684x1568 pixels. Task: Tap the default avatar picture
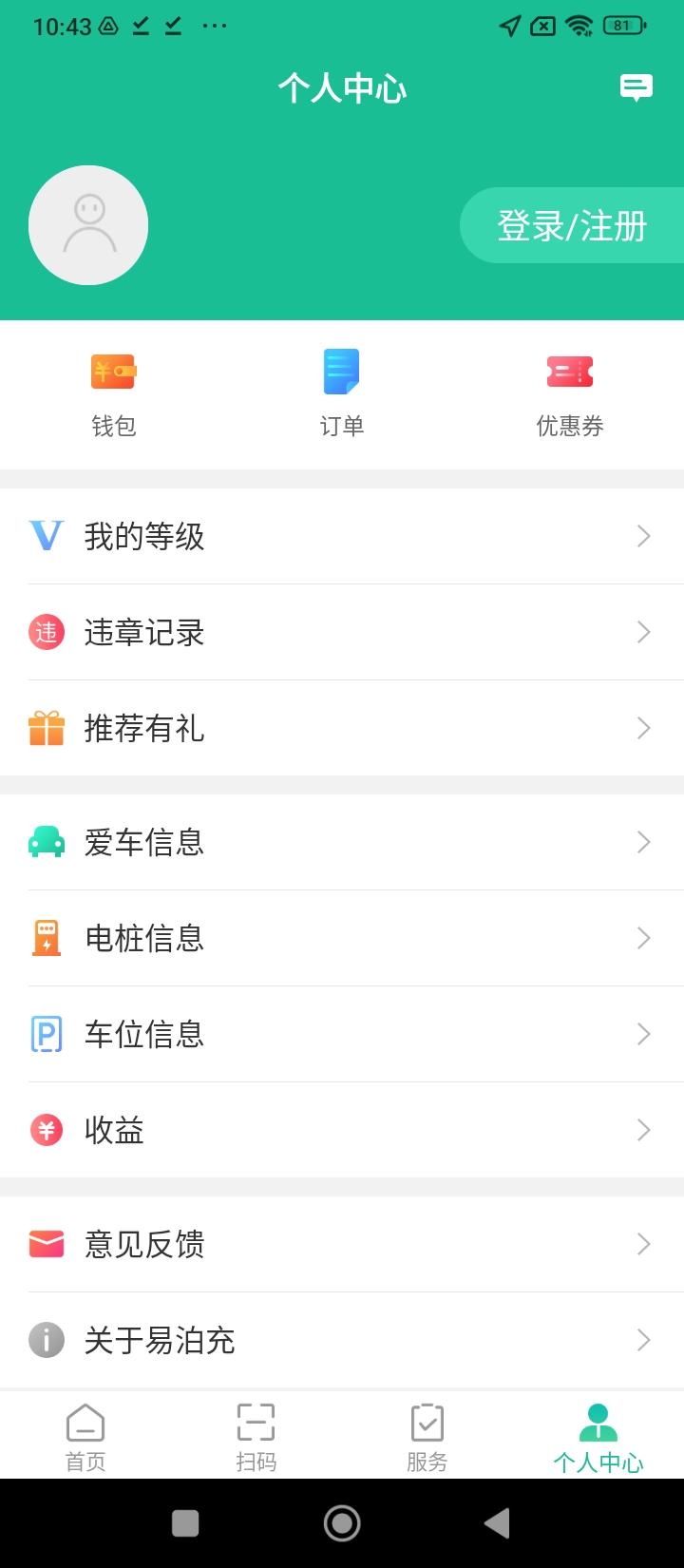coord(88,225)
